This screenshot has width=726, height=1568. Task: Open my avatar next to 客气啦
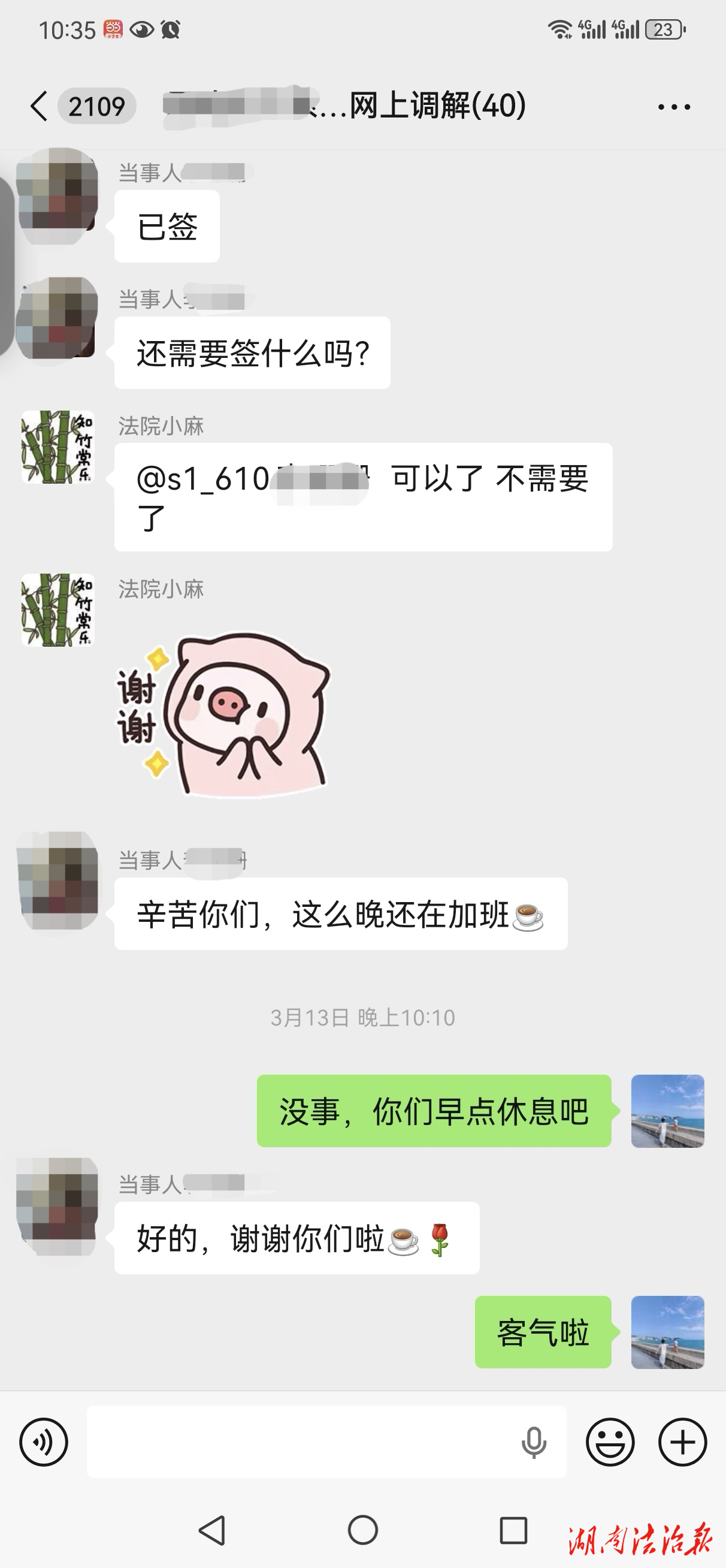(x=667, y=1332)
